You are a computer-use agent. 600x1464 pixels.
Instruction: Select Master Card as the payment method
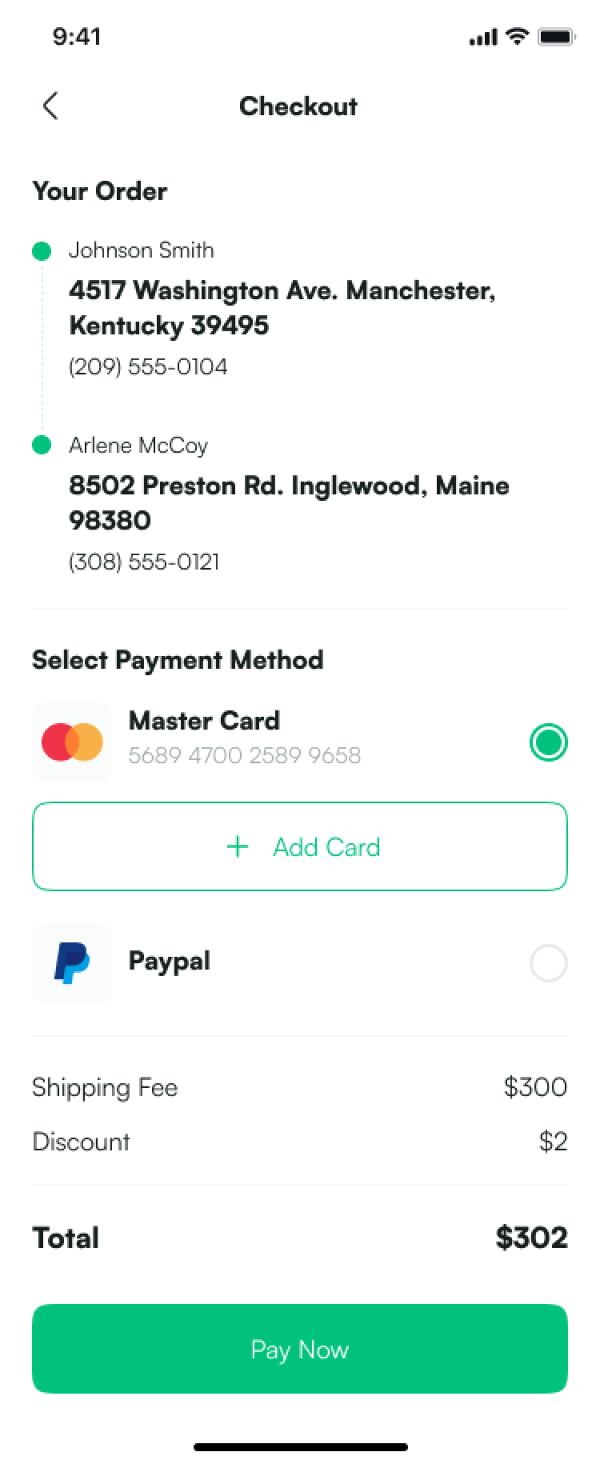tap(548, 743)
